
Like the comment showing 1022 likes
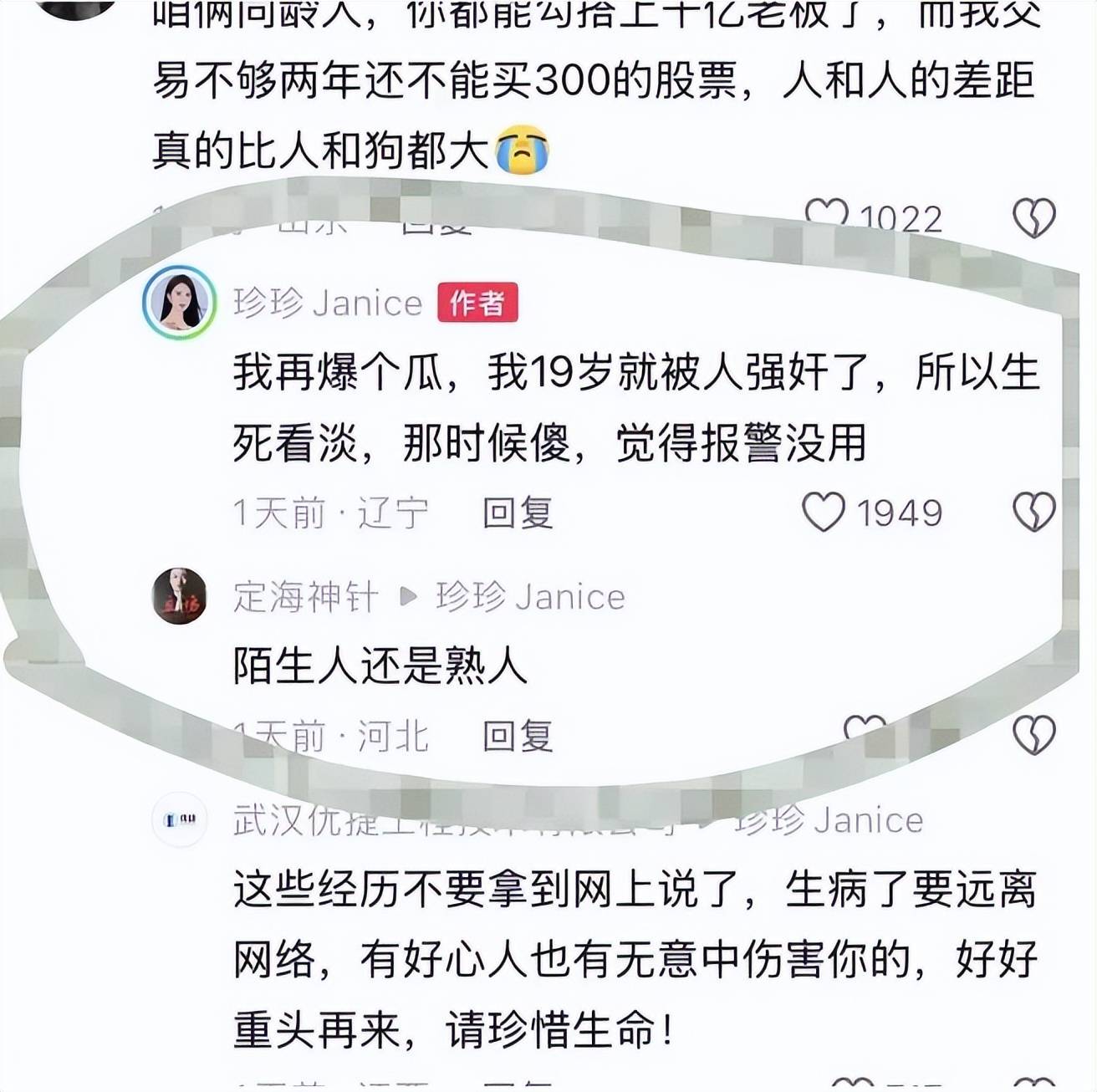pyautogui.click(x=826, y=216)
